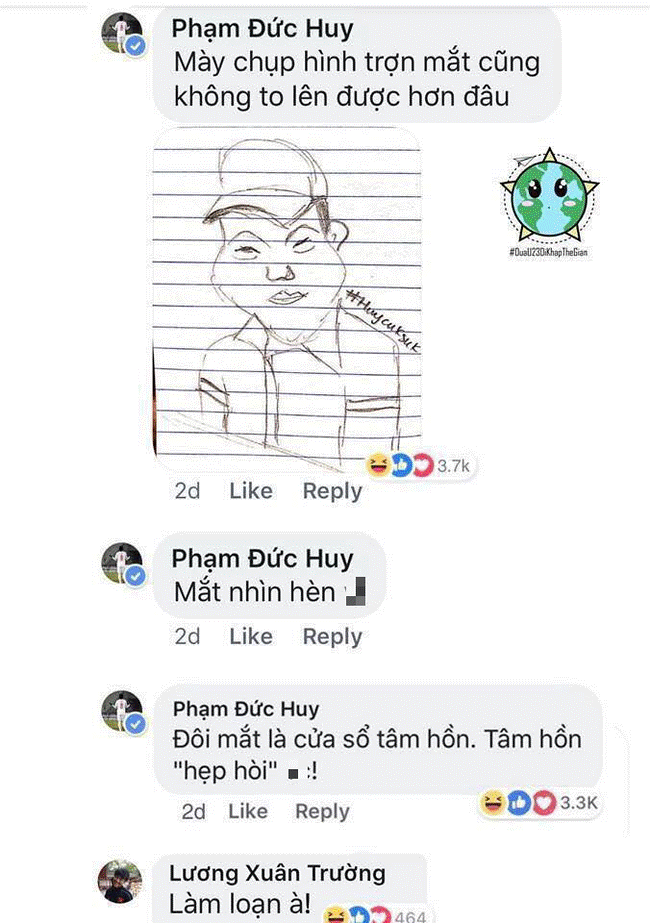Reply to the 'Đôi mắt là cửa sổ tâm hồn' comment
Screen dimensions: 650x923
(322, 811)
